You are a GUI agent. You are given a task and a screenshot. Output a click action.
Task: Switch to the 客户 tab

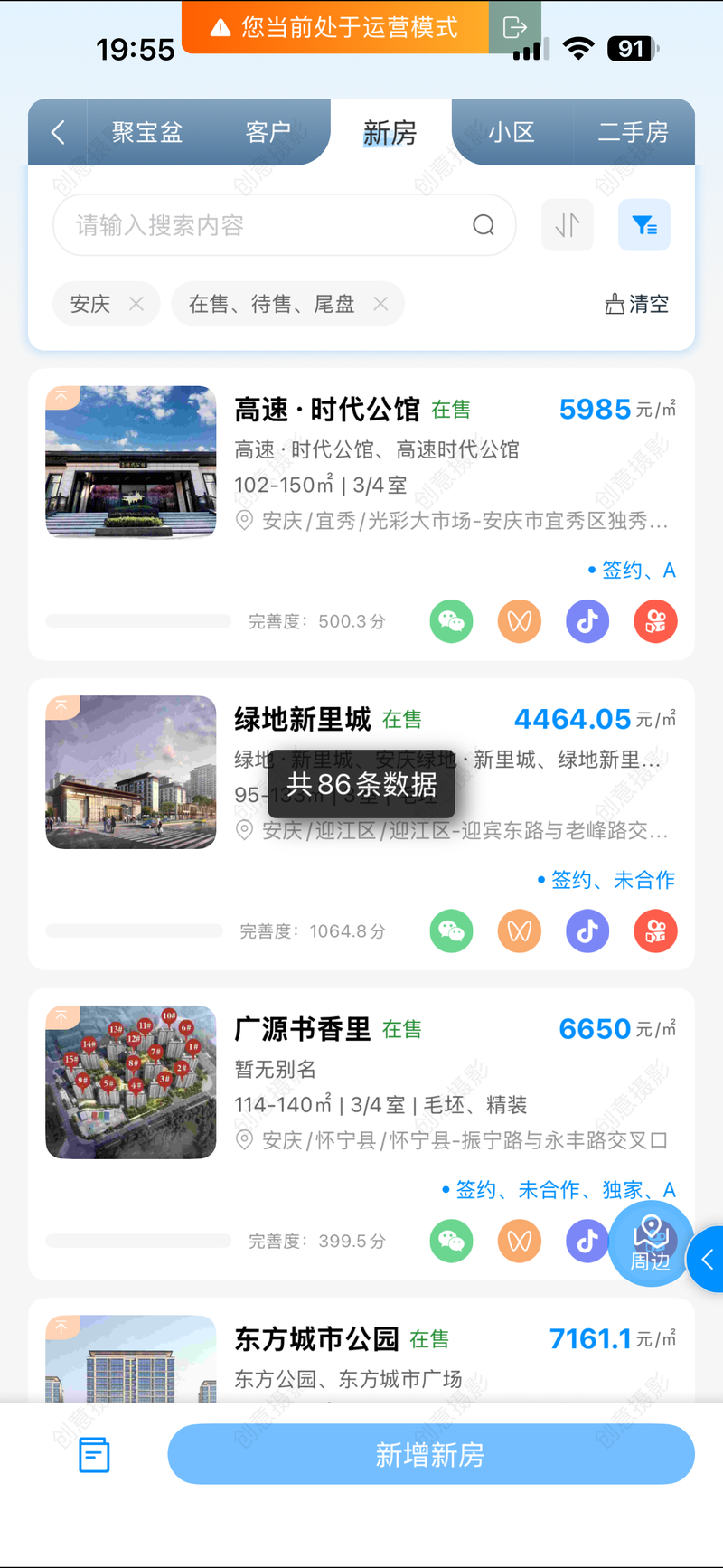tap(268, 133)
